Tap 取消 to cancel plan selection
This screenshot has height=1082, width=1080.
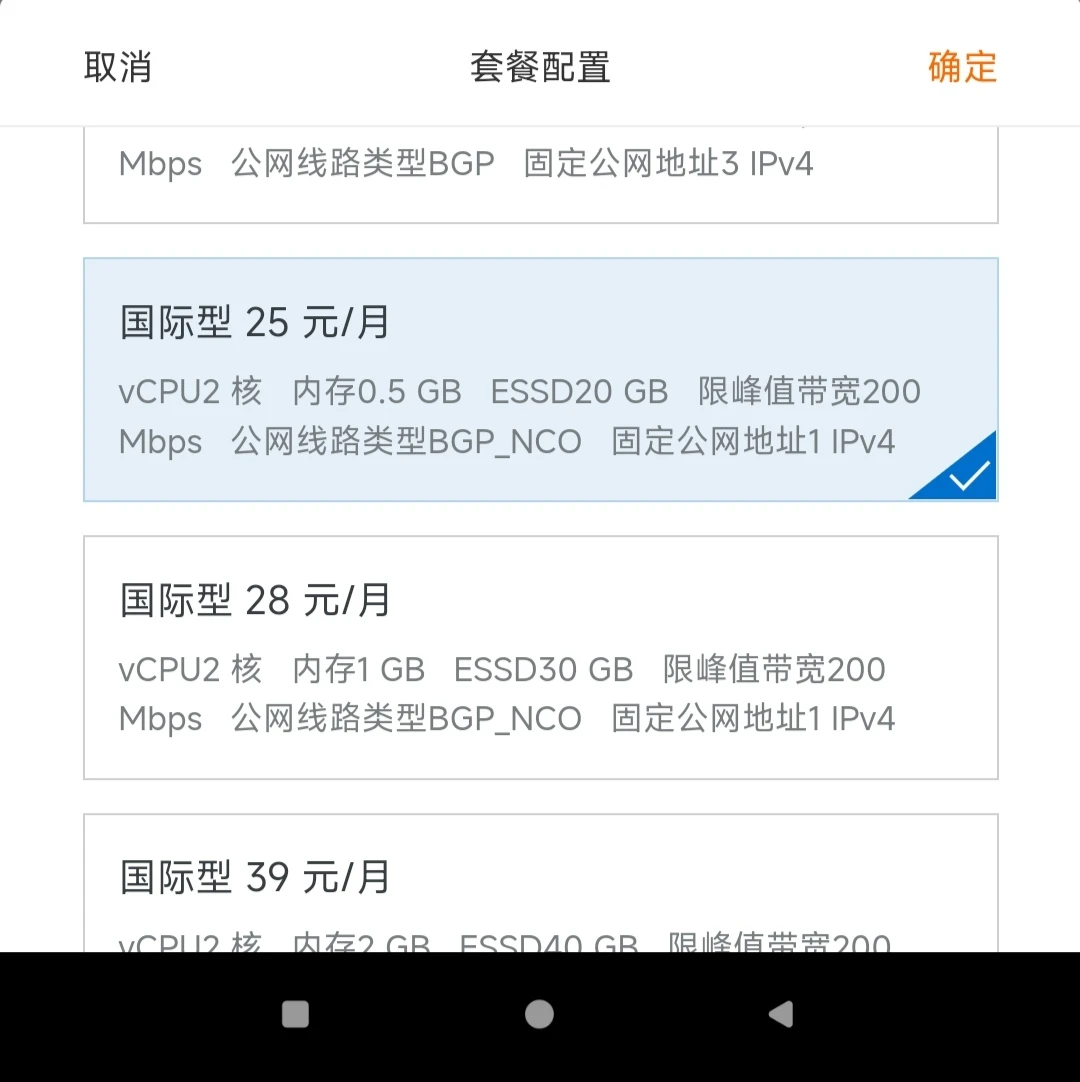click(x=118, y=67)
